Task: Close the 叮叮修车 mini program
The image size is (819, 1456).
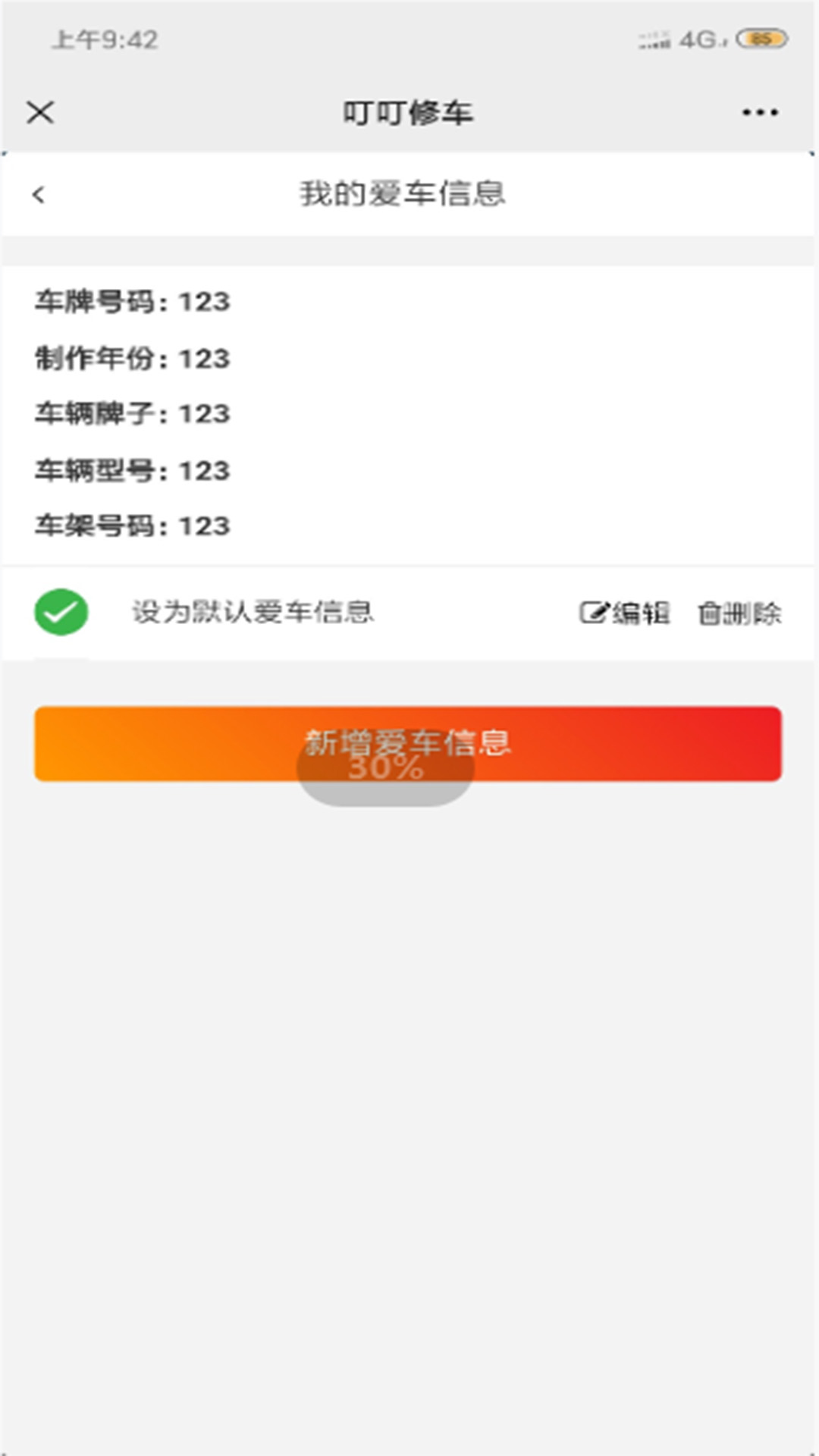Action: (x=40, y=113)
